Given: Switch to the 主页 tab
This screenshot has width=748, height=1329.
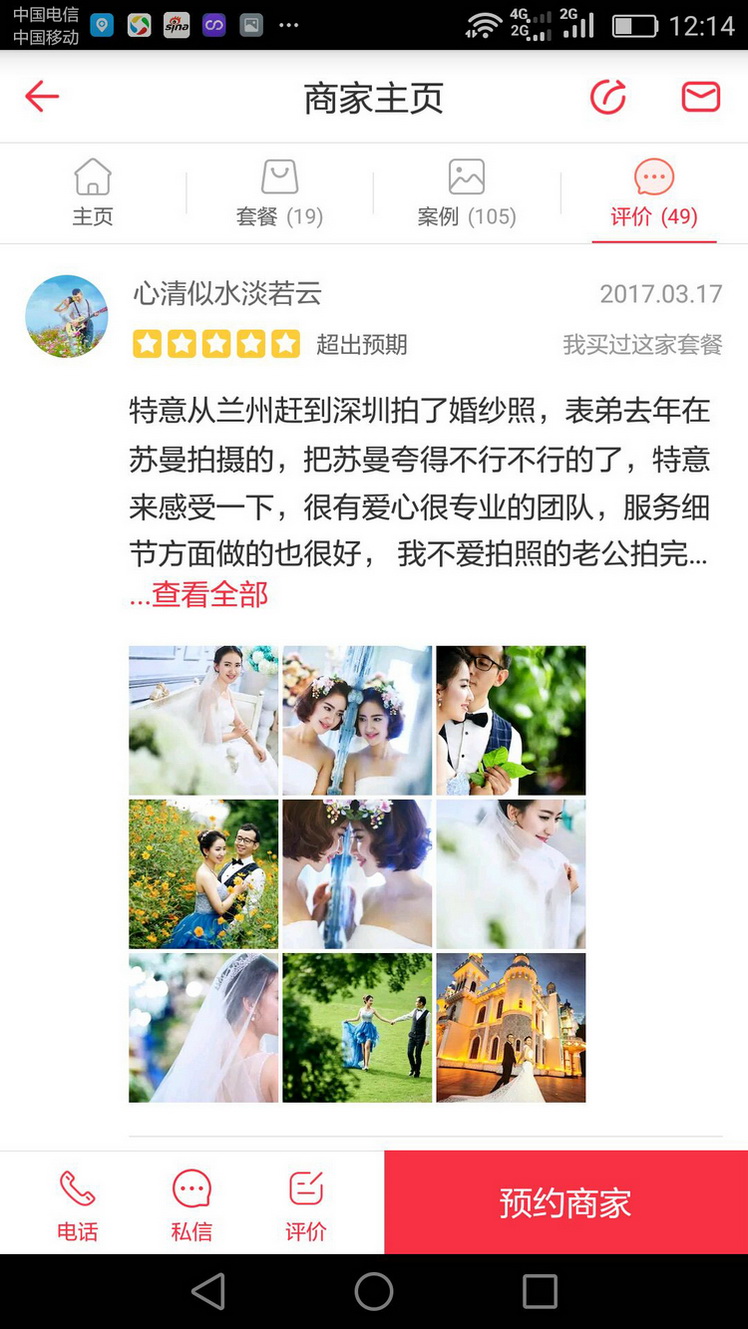Looking at the screenshot, I should (93, 193).
